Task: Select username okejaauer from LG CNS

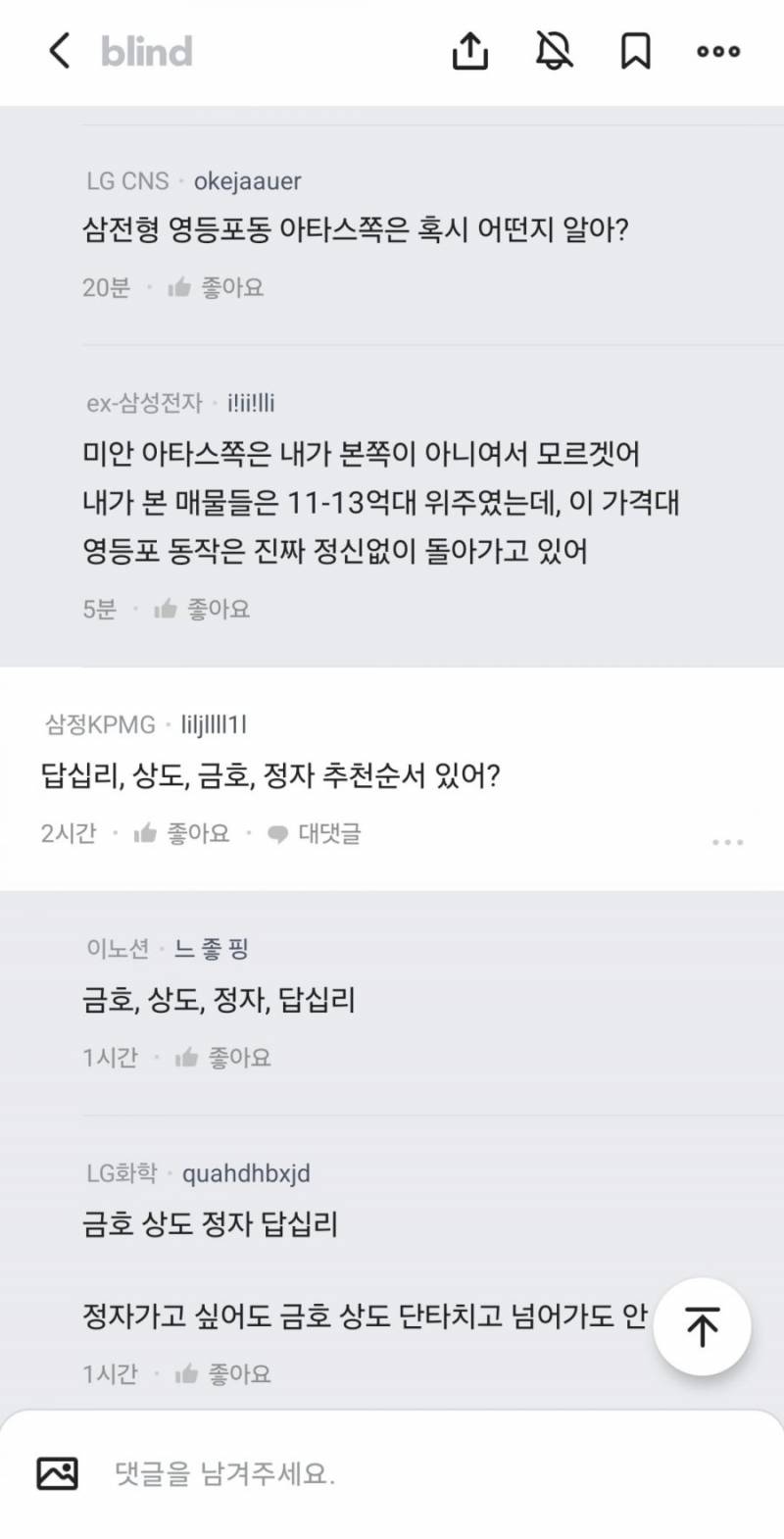Action: (x=244, y=180)
